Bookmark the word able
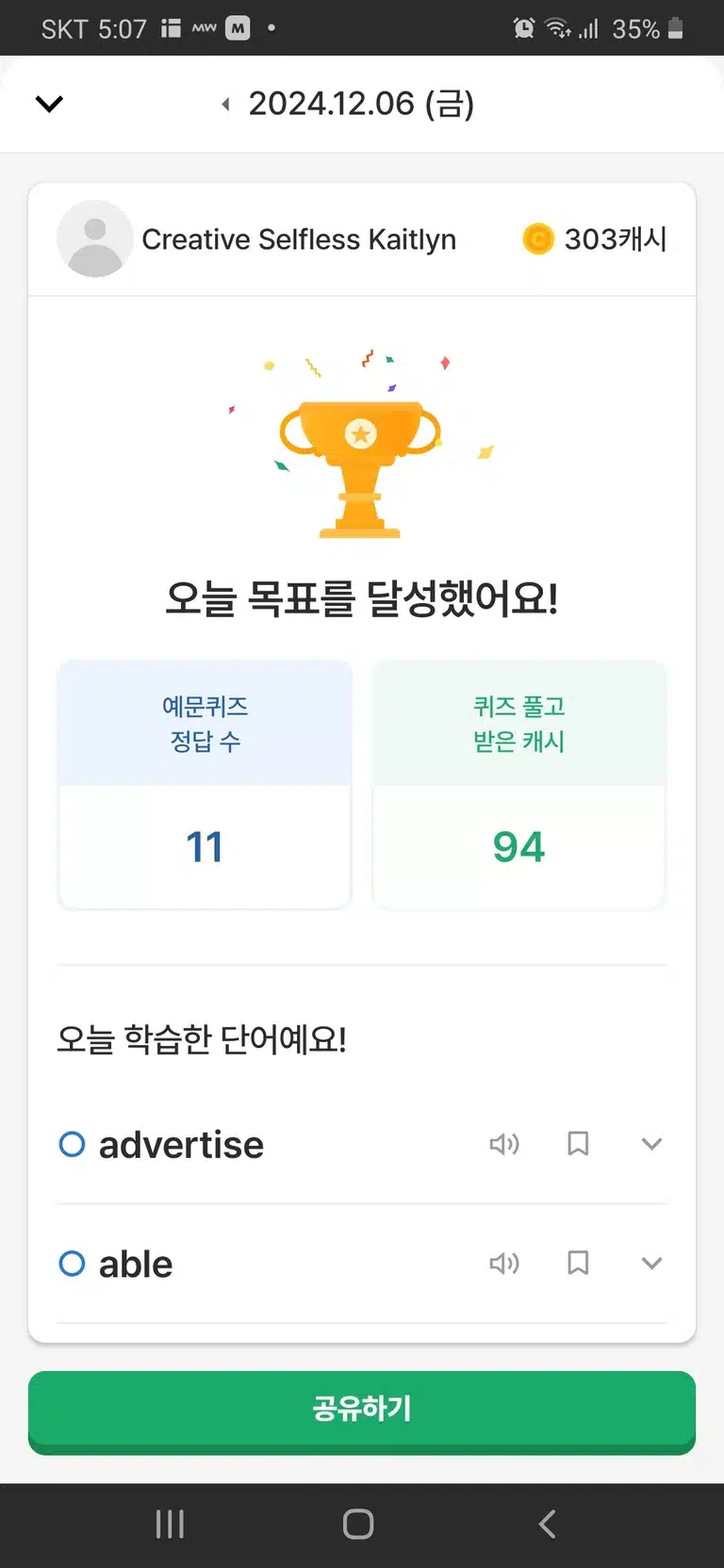724x1568 pixels. click(x=578, y=1263)
